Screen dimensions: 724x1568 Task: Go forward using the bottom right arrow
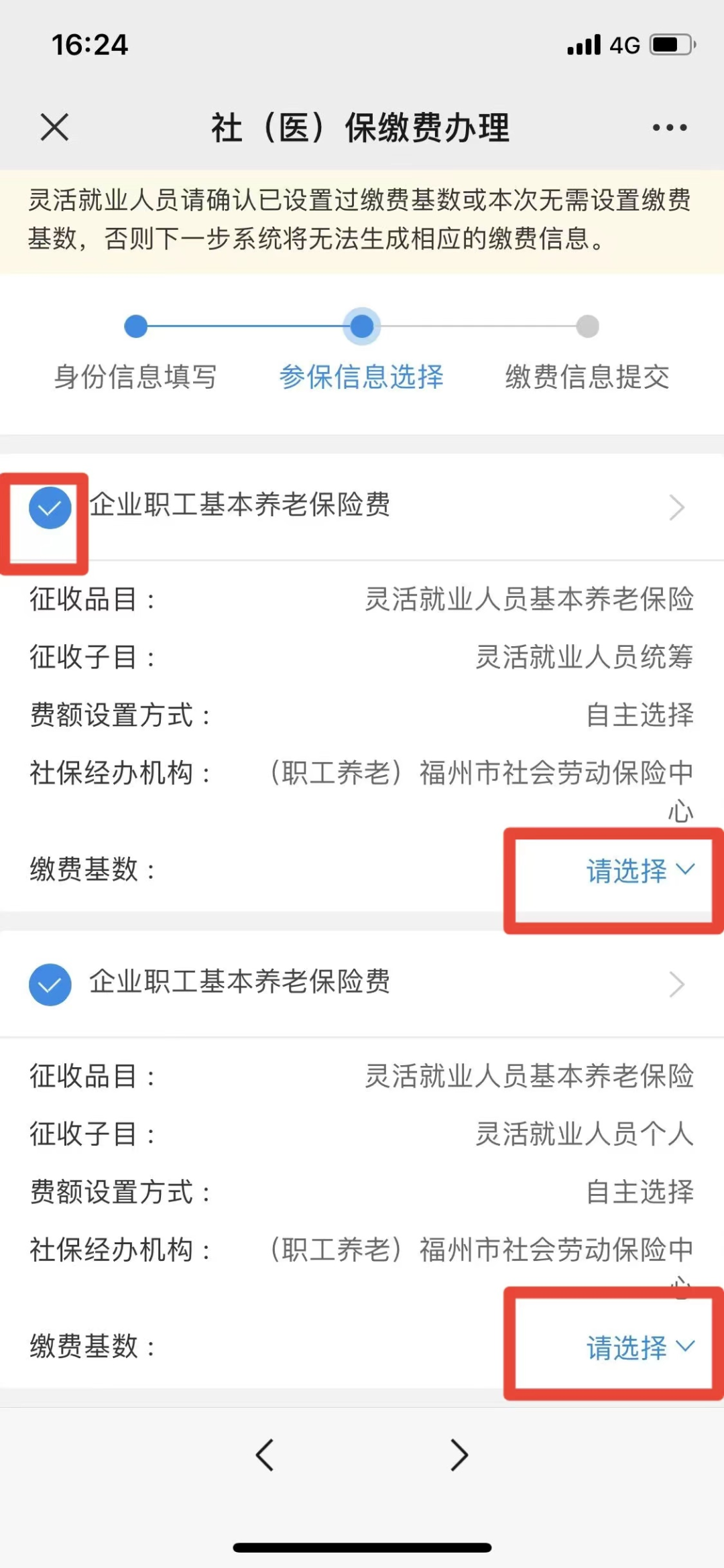459,1455
